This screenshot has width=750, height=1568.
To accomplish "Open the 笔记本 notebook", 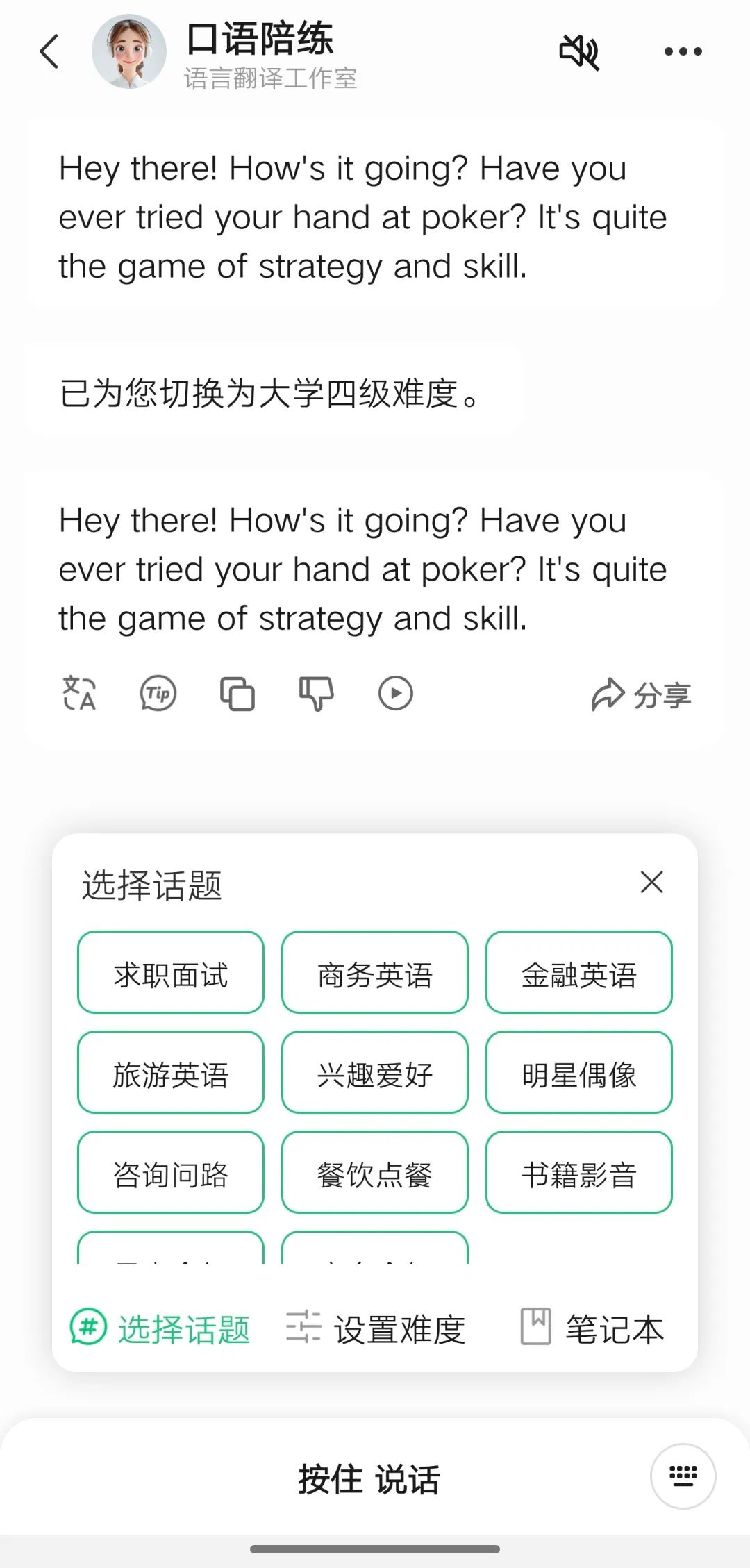I will pos(592,1328).
